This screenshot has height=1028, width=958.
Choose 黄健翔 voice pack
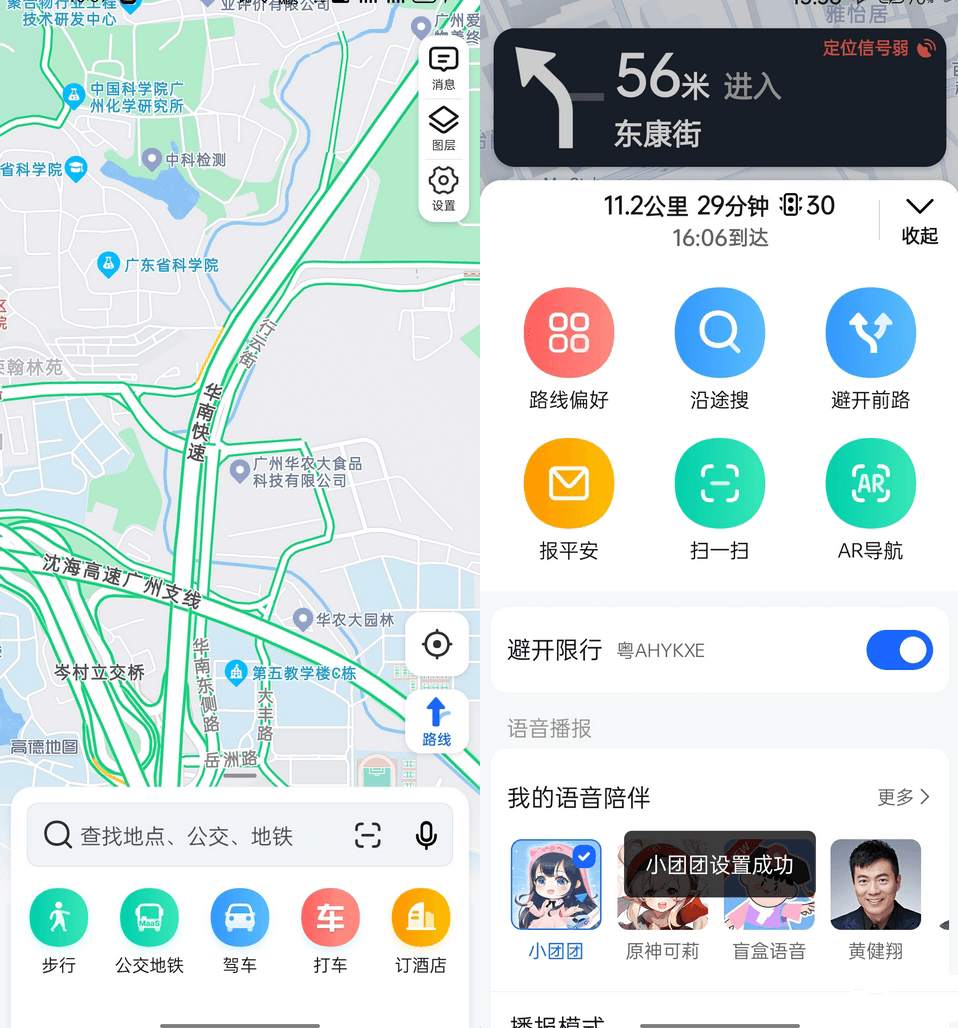click(x=876, y=885)
